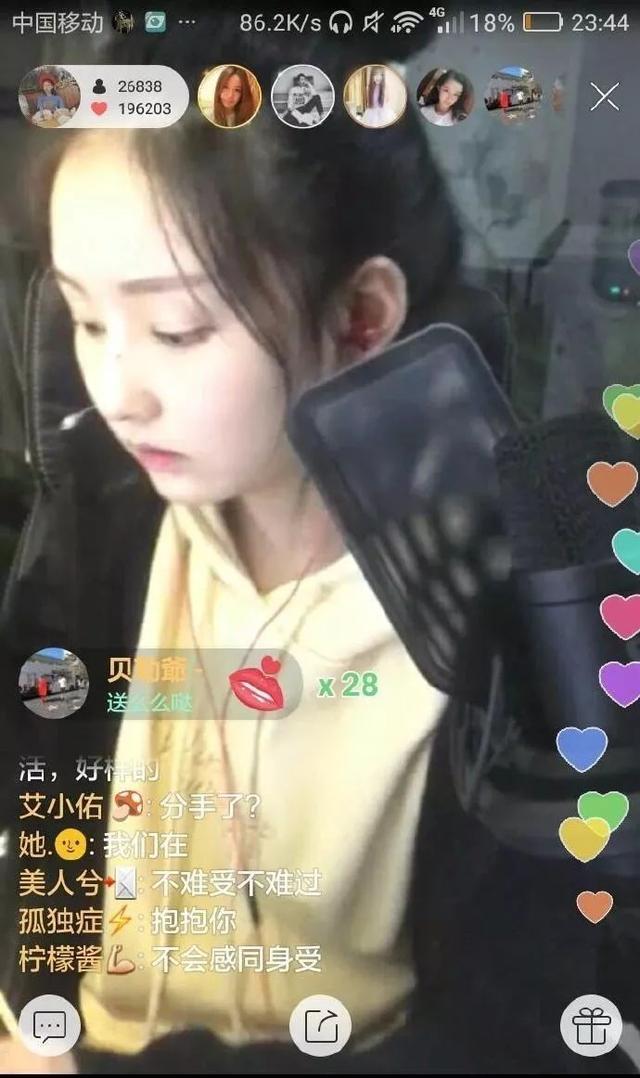Viewport: 640px width, 1078px height.
Task: View the black-and-white viewer avatar
Action: click(x=302, y=96)
